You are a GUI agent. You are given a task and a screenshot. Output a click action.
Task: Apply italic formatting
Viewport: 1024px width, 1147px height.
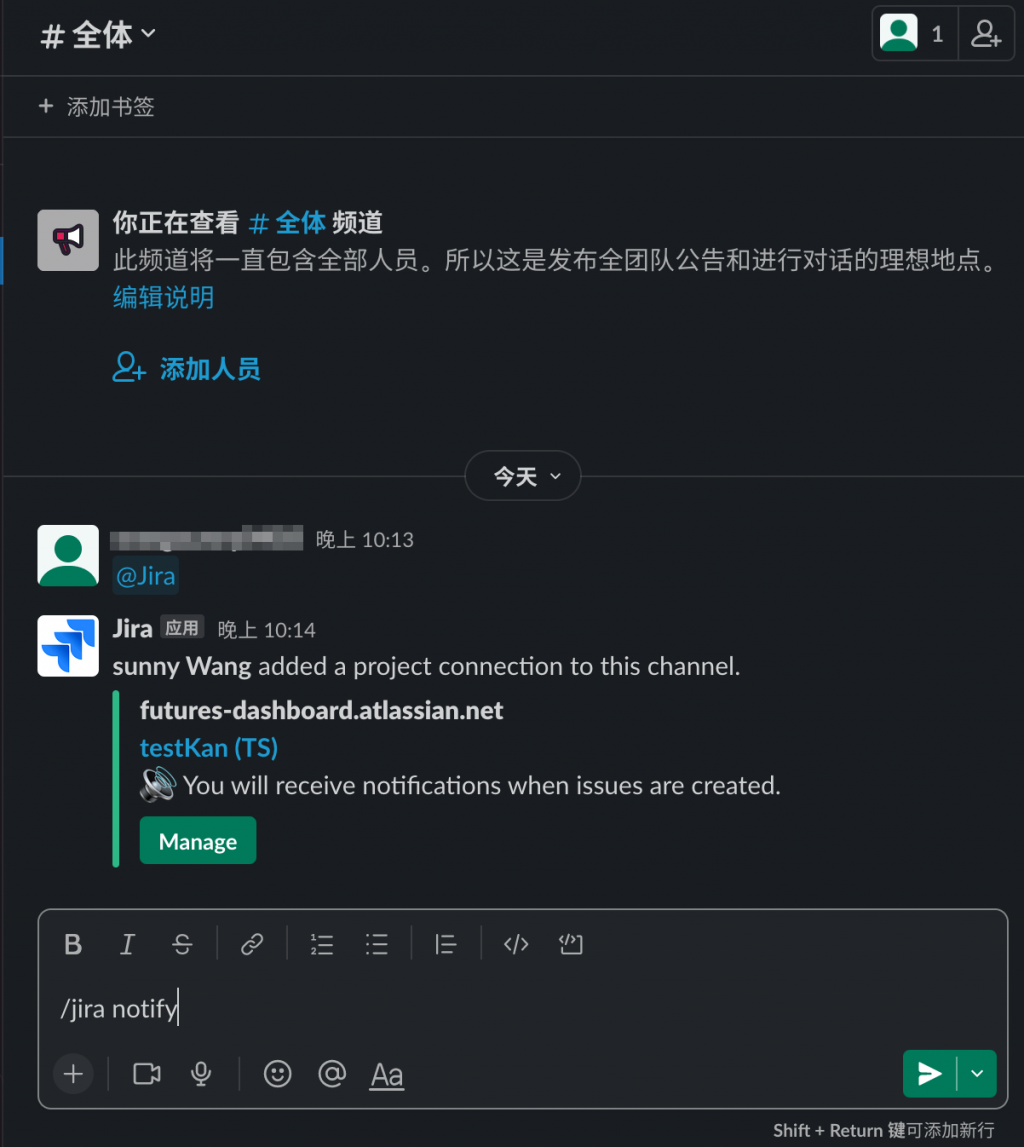[x=127, y=944]
